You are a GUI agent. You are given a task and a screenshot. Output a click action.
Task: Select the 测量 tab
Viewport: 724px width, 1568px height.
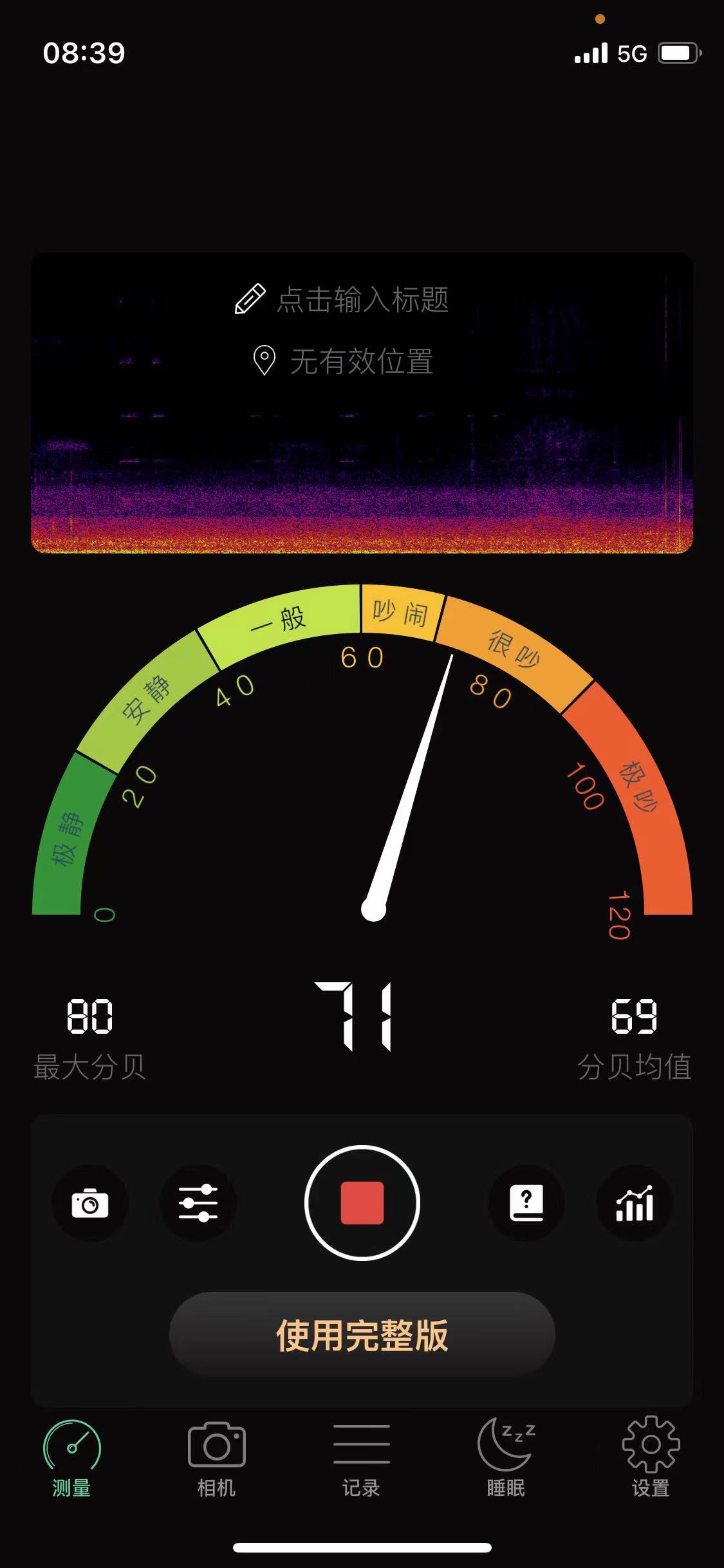click(x=71, y=1459)
